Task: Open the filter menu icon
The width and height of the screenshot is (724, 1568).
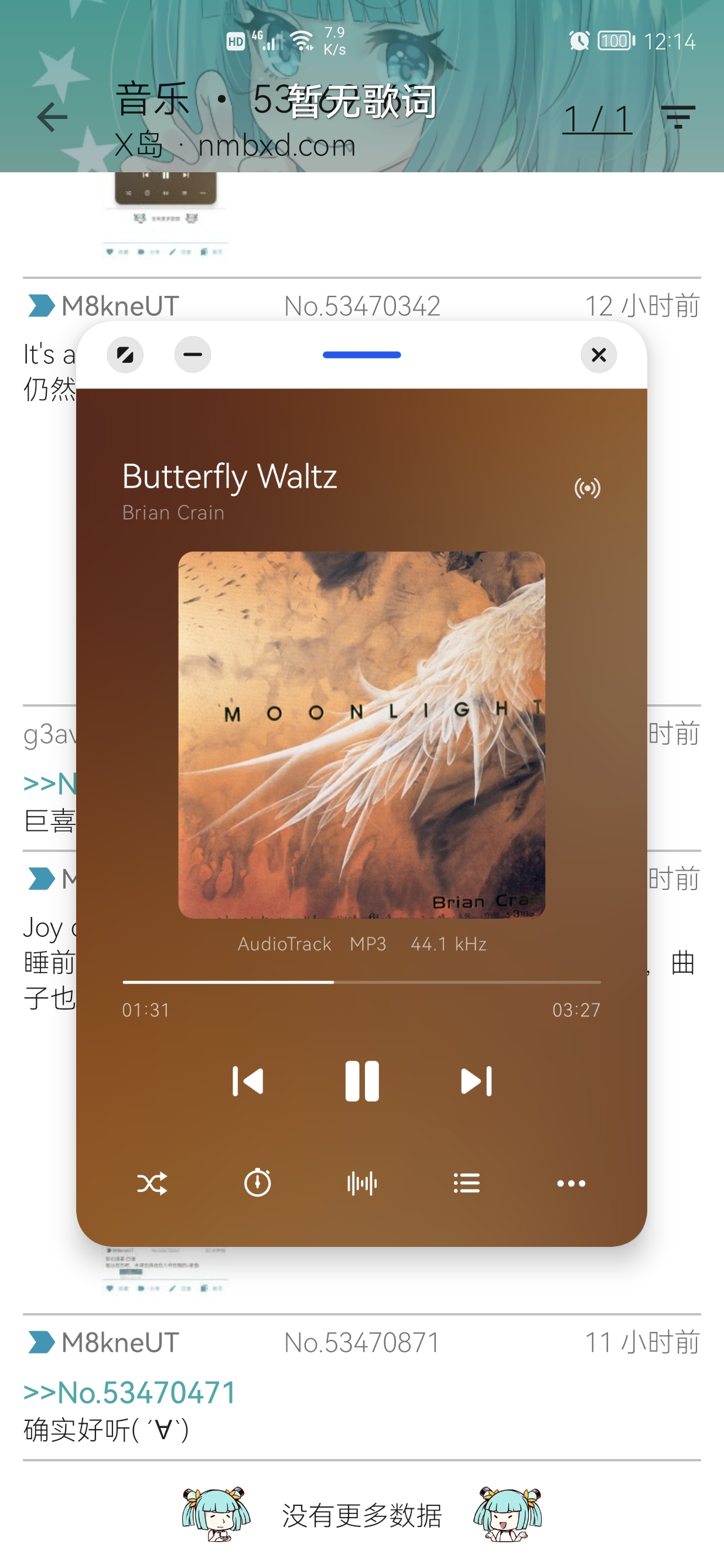Action: (678, 117)
